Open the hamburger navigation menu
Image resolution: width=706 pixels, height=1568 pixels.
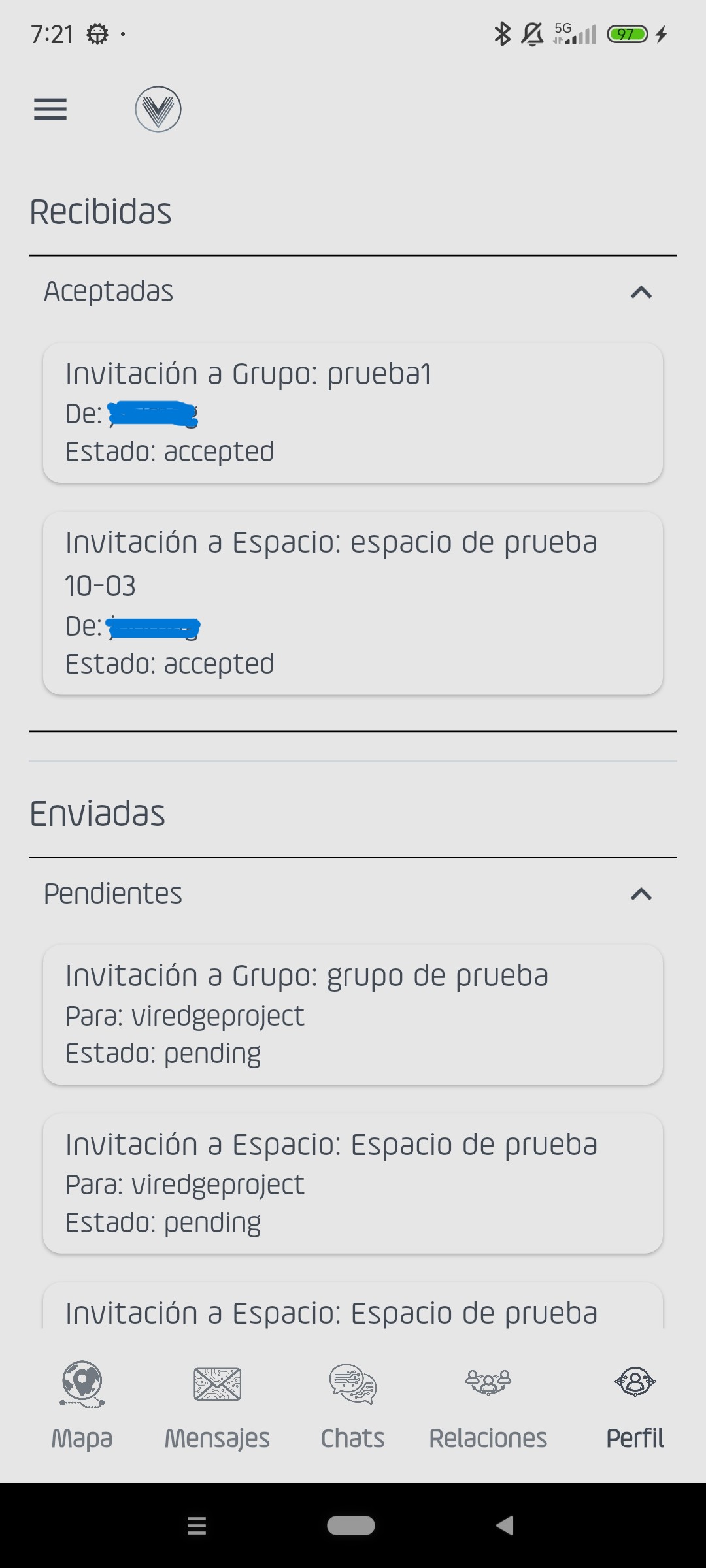(50, 109)
